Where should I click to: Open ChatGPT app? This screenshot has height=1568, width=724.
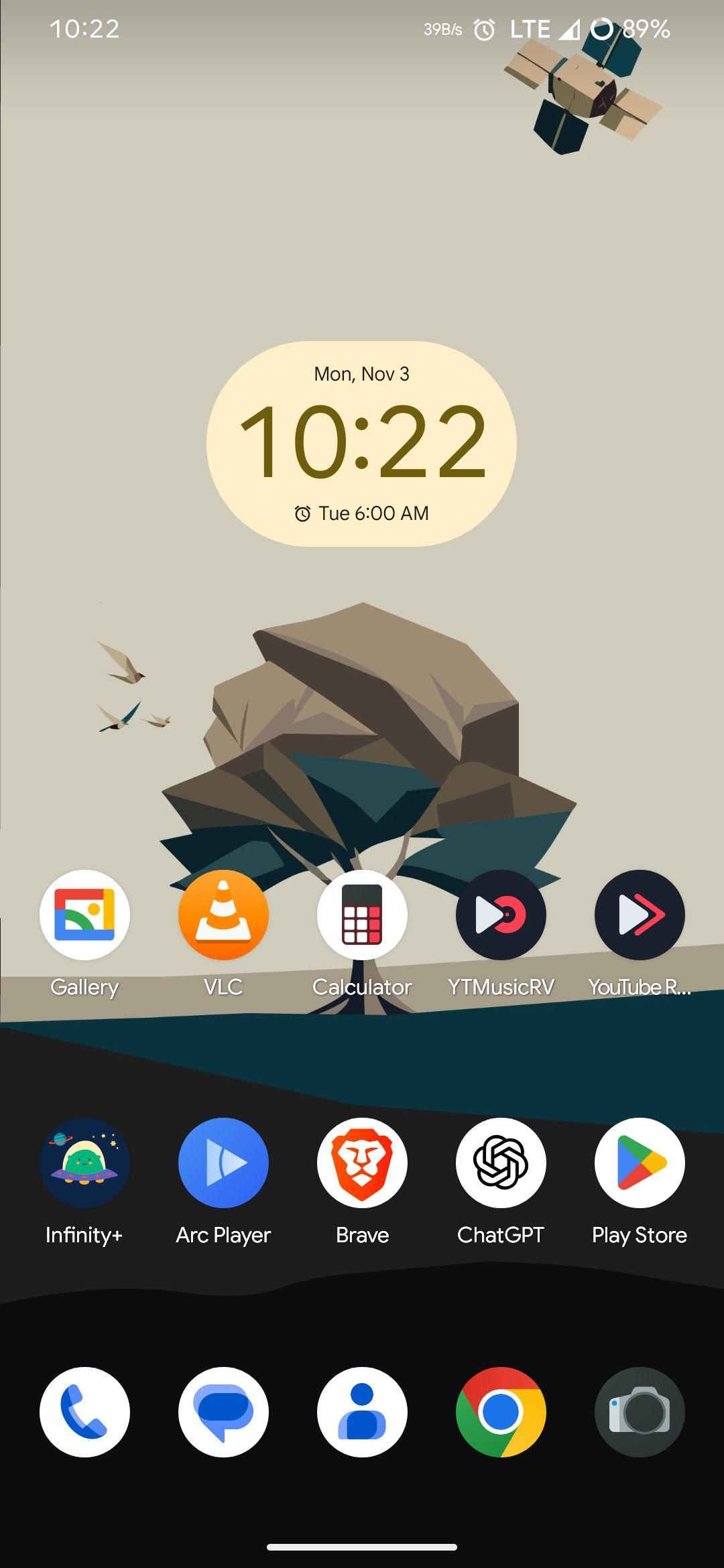pos(501,1163)
